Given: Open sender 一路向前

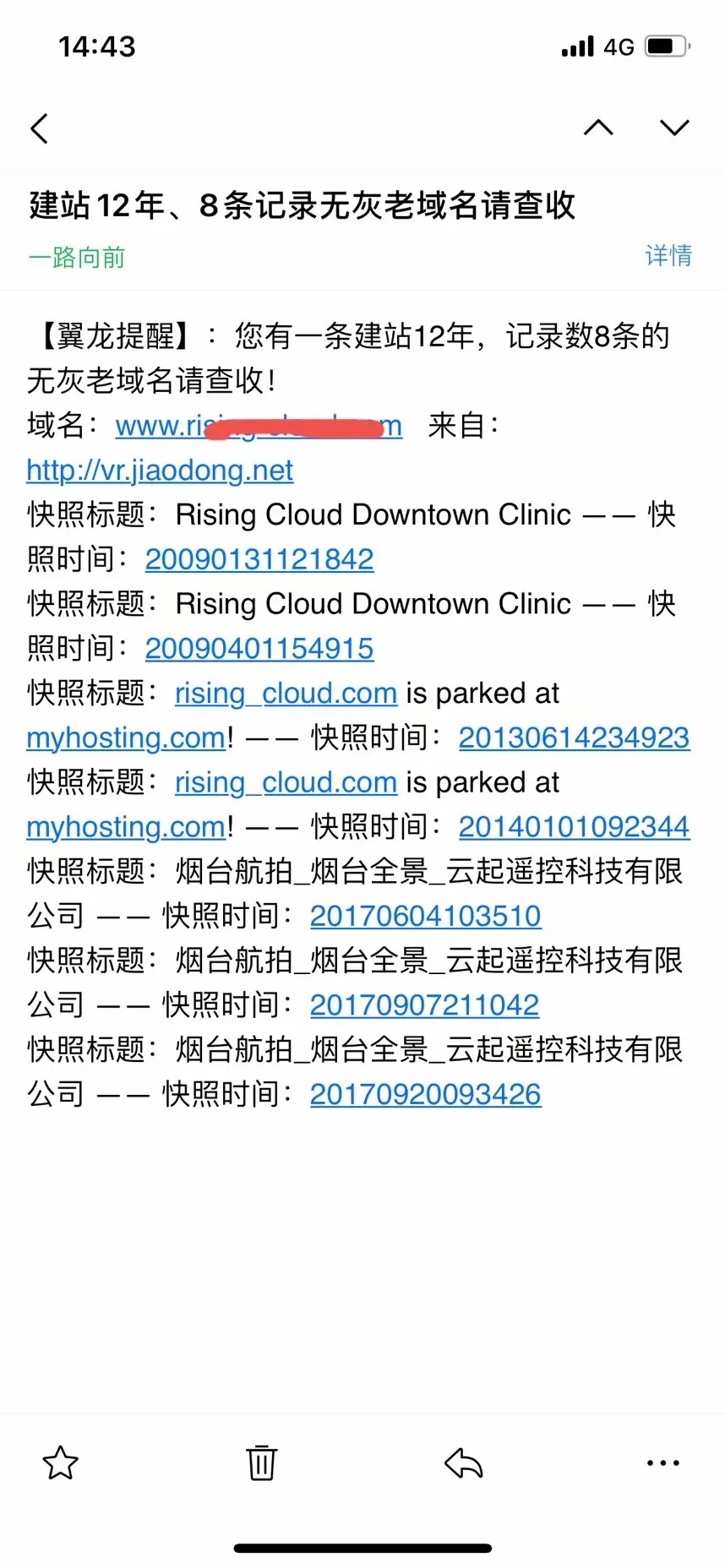Looking at the screenshot, I should (77, 257).
